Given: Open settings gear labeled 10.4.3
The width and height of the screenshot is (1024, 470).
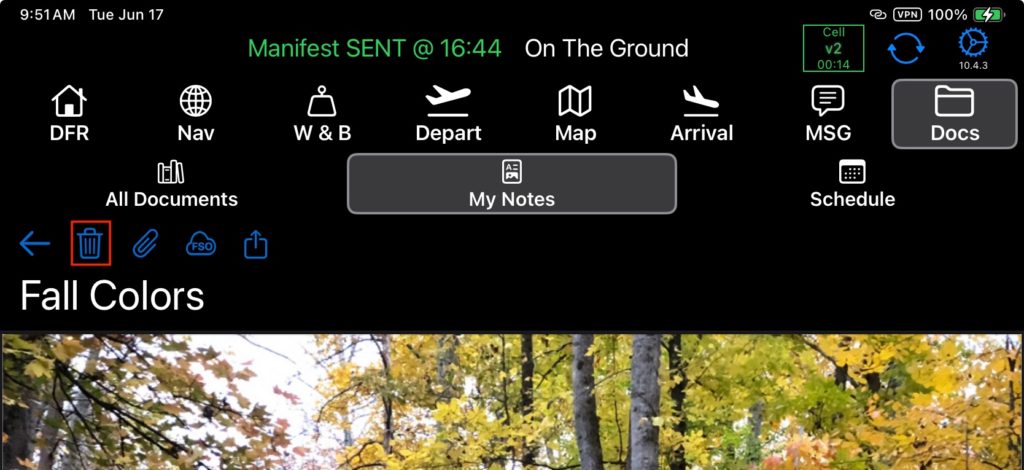Looking at the screenshot, I should click(x=973, y=48).
